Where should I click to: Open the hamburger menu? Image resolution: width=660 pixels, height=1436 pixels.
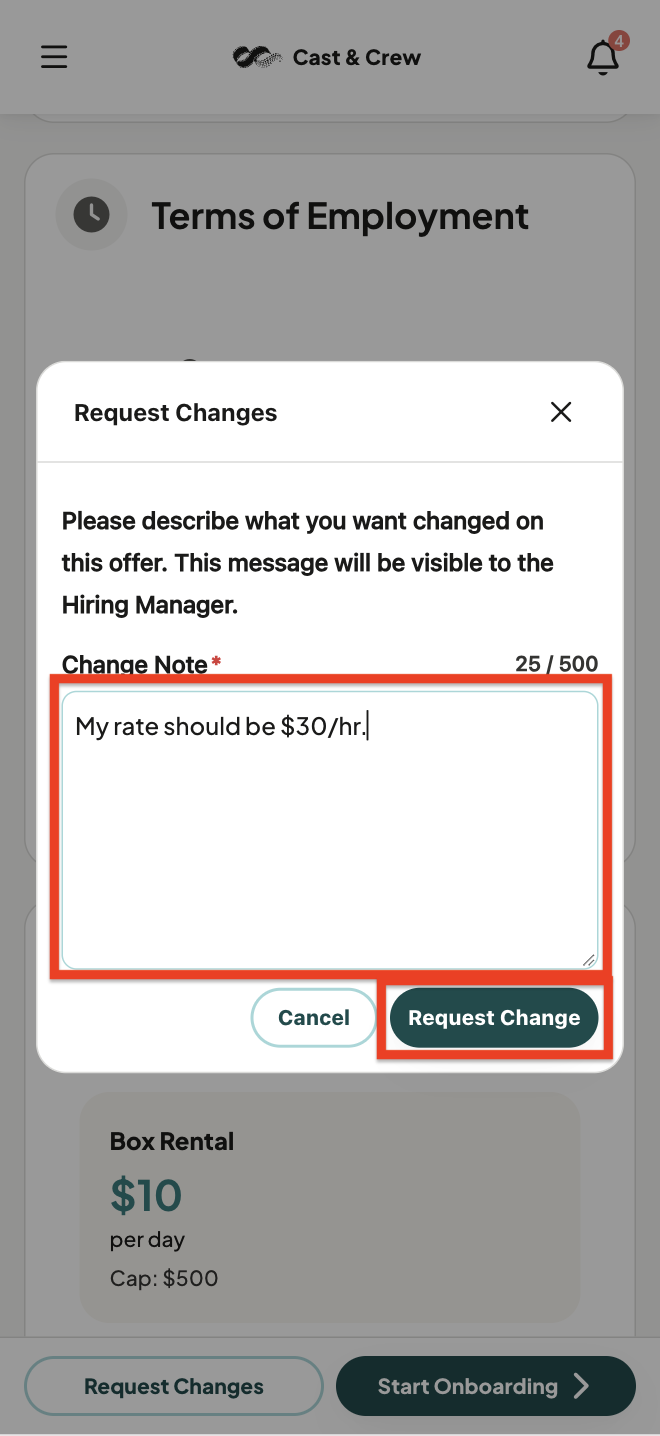click(54, 57)
